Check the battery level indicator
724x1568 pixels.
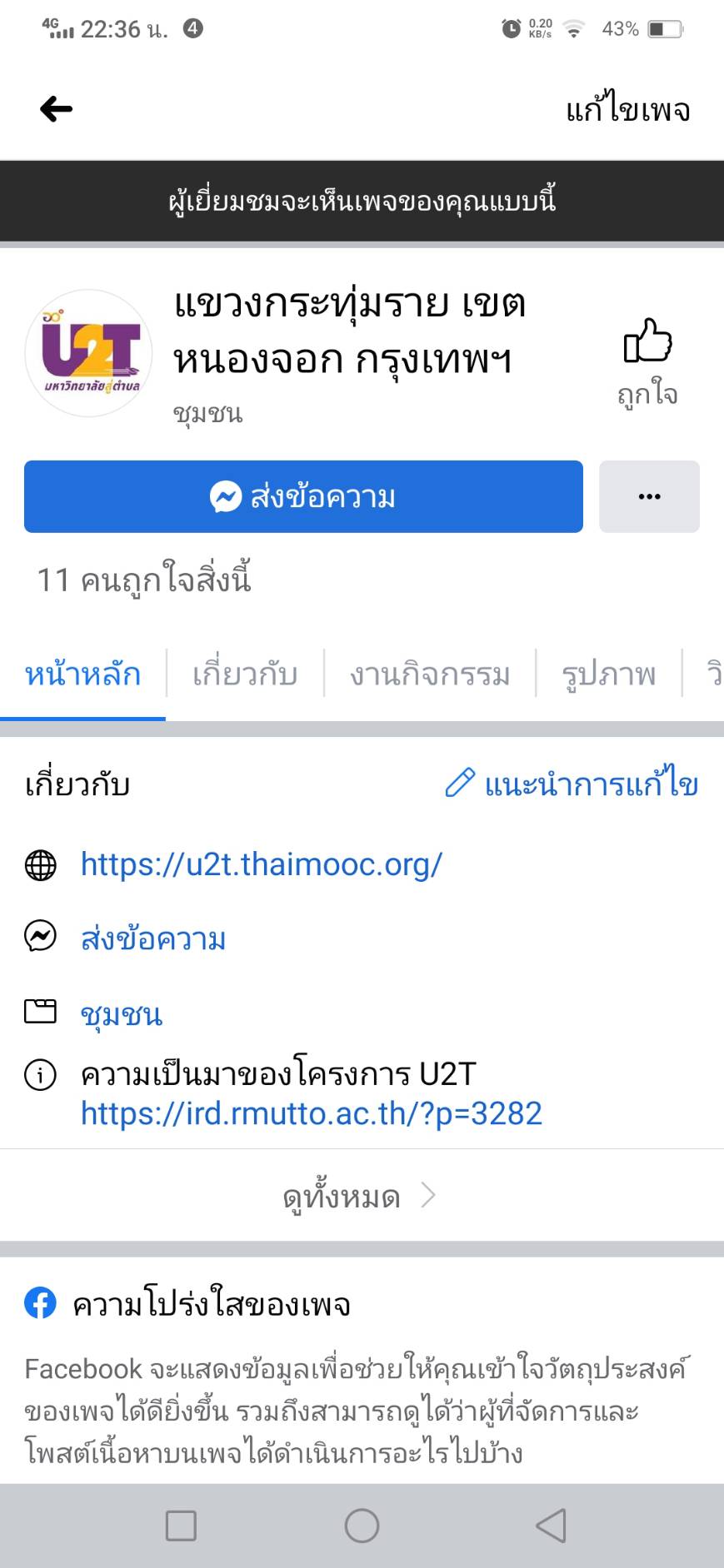[x=664, y=27]
